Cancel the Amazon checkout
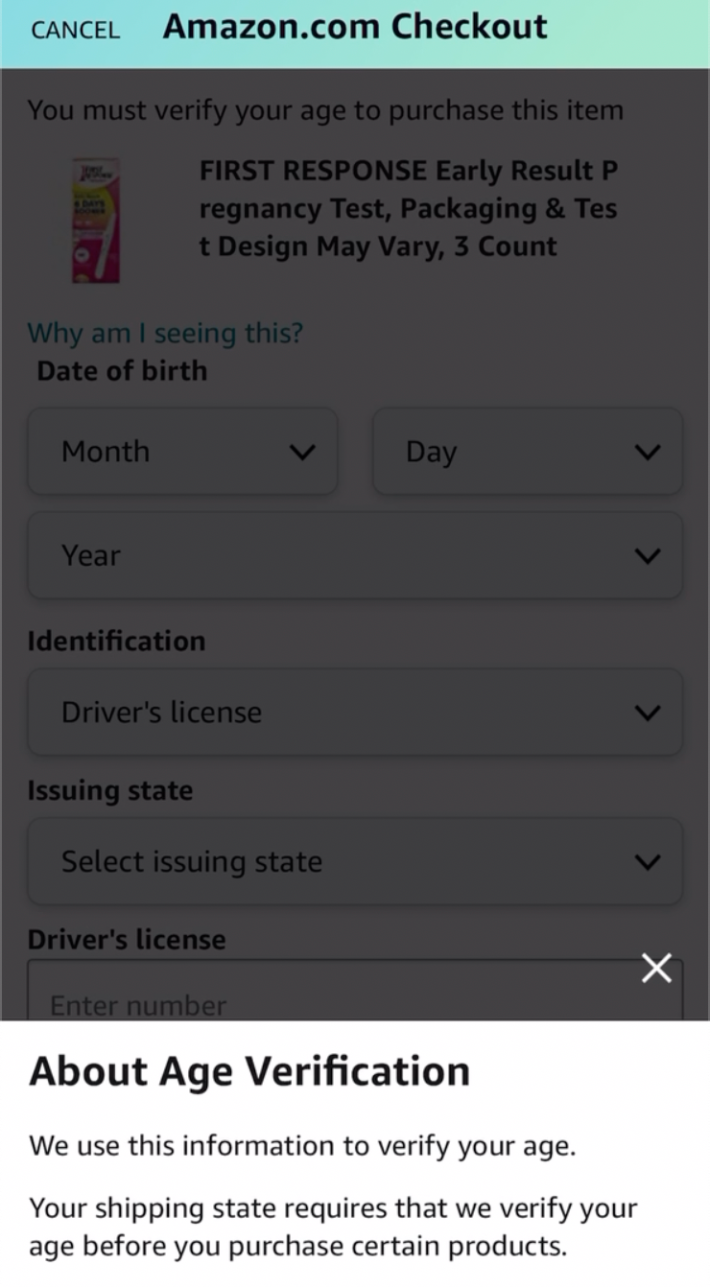Screen dimensions: 710x1287 click(75, 29)
